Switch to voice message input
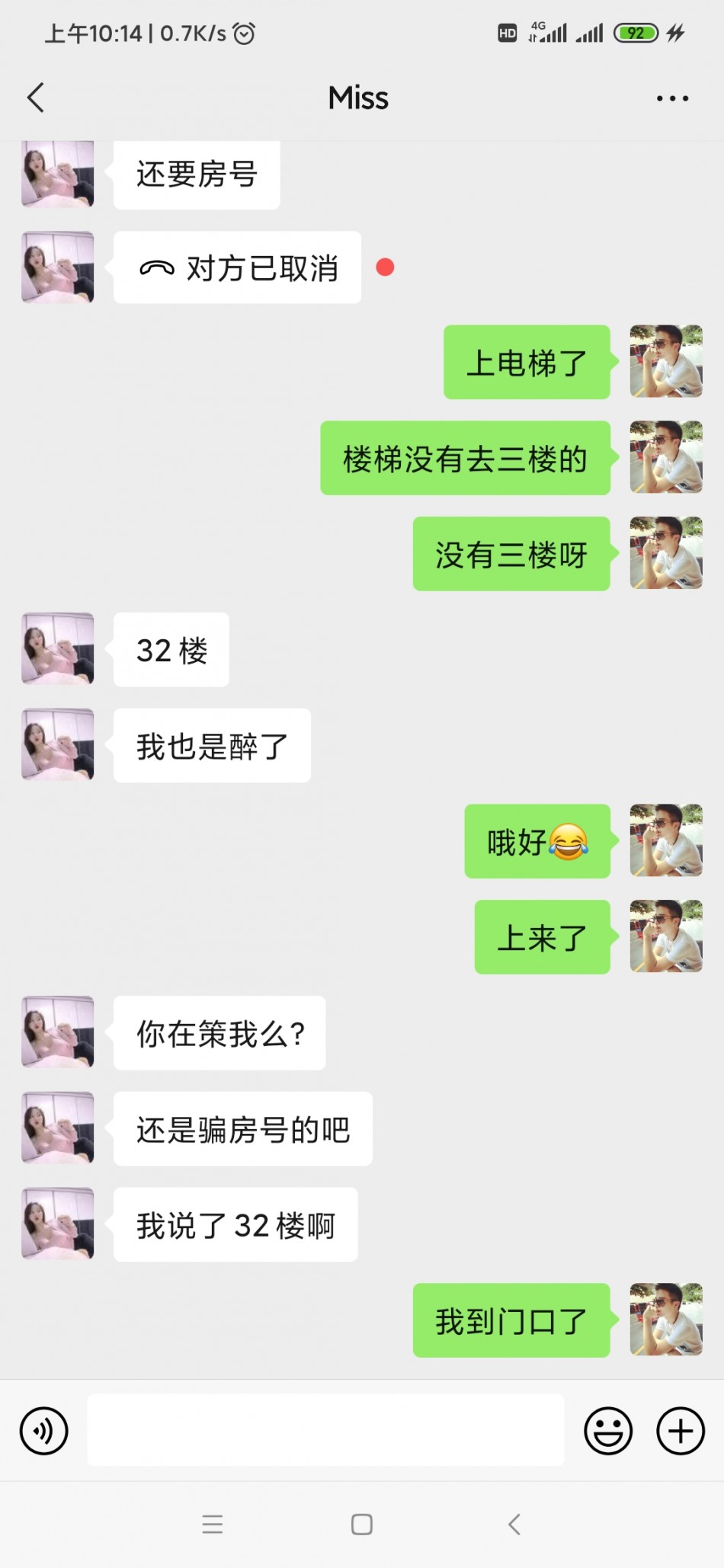Screen dimensions: 724x1568 point(43,1430)
